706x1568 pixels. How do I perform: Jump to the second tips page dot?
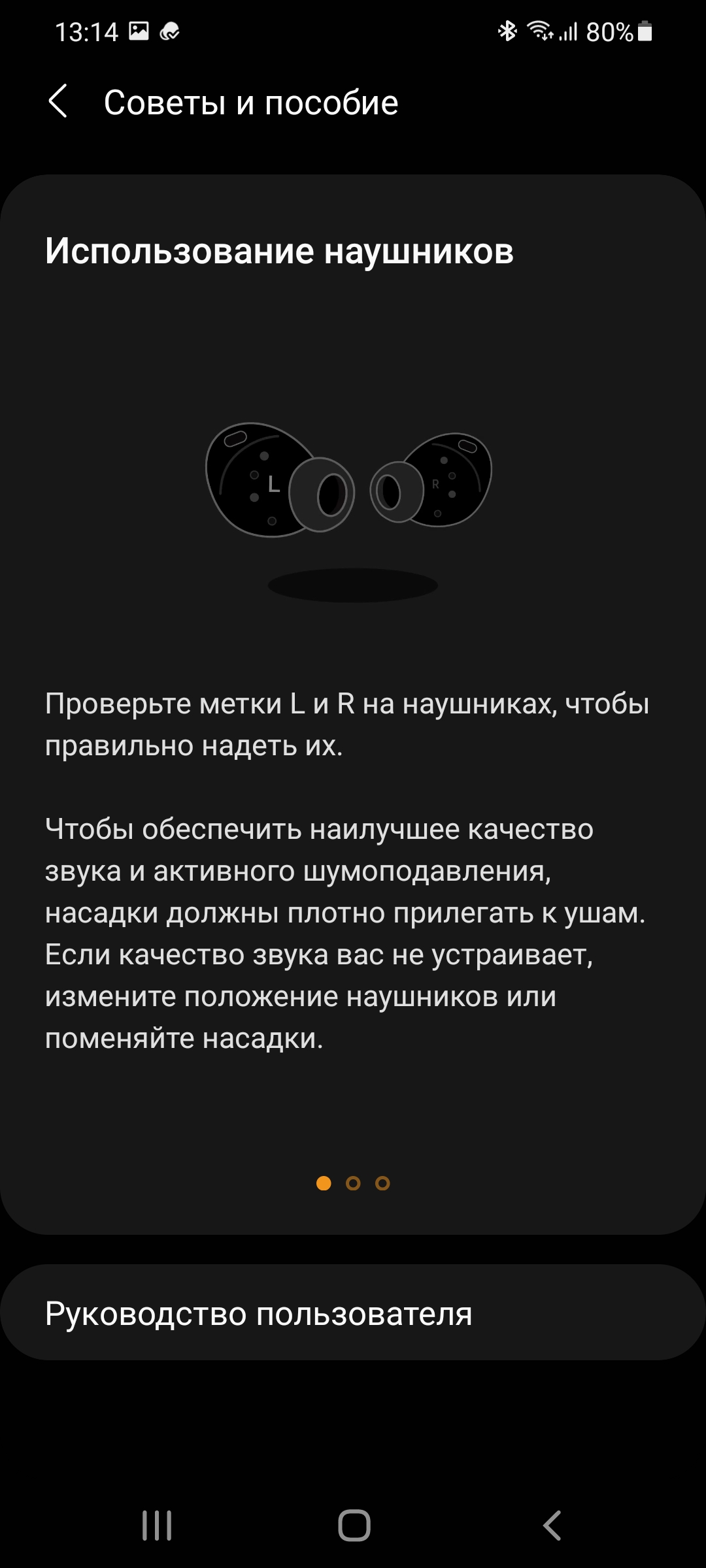click(x=353, y=1183)
